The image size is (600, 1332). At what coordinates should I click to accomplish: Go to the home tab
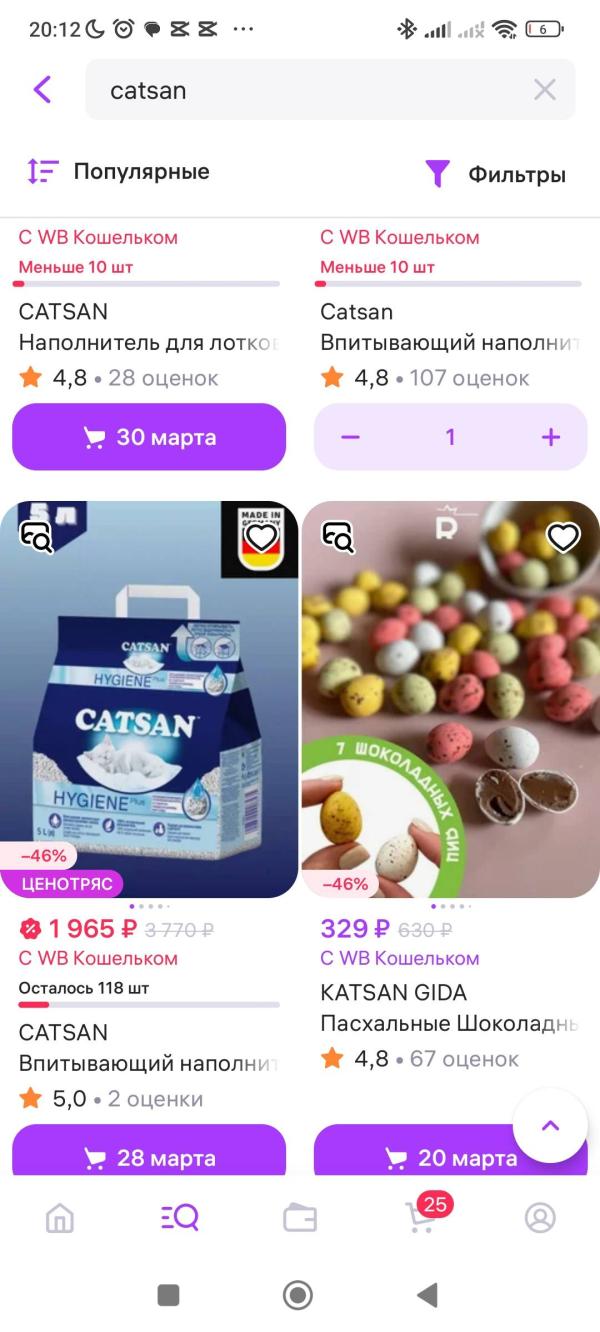(60, 1217)
